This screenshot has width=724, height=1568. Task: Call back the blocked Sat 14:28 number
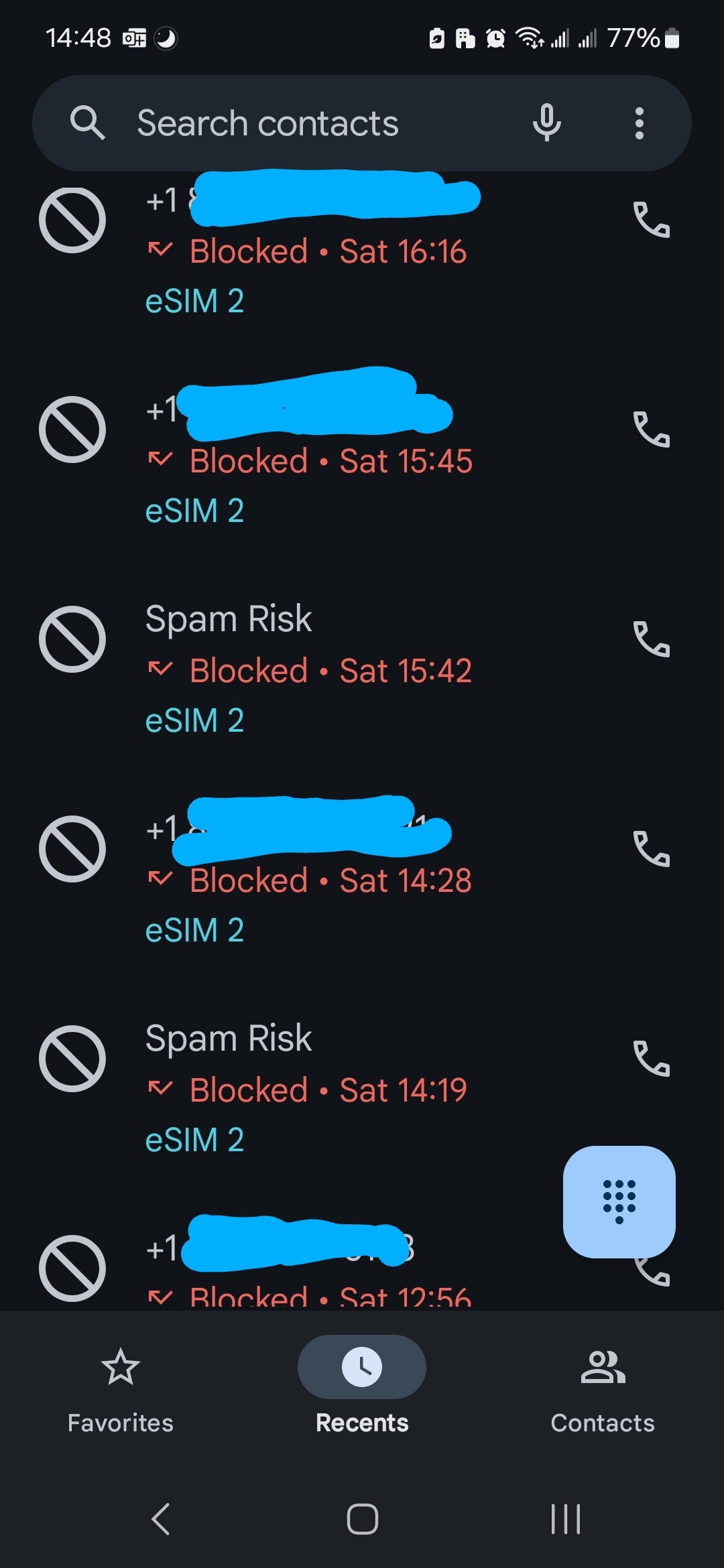pyautogui.click(x=651, y=849)
